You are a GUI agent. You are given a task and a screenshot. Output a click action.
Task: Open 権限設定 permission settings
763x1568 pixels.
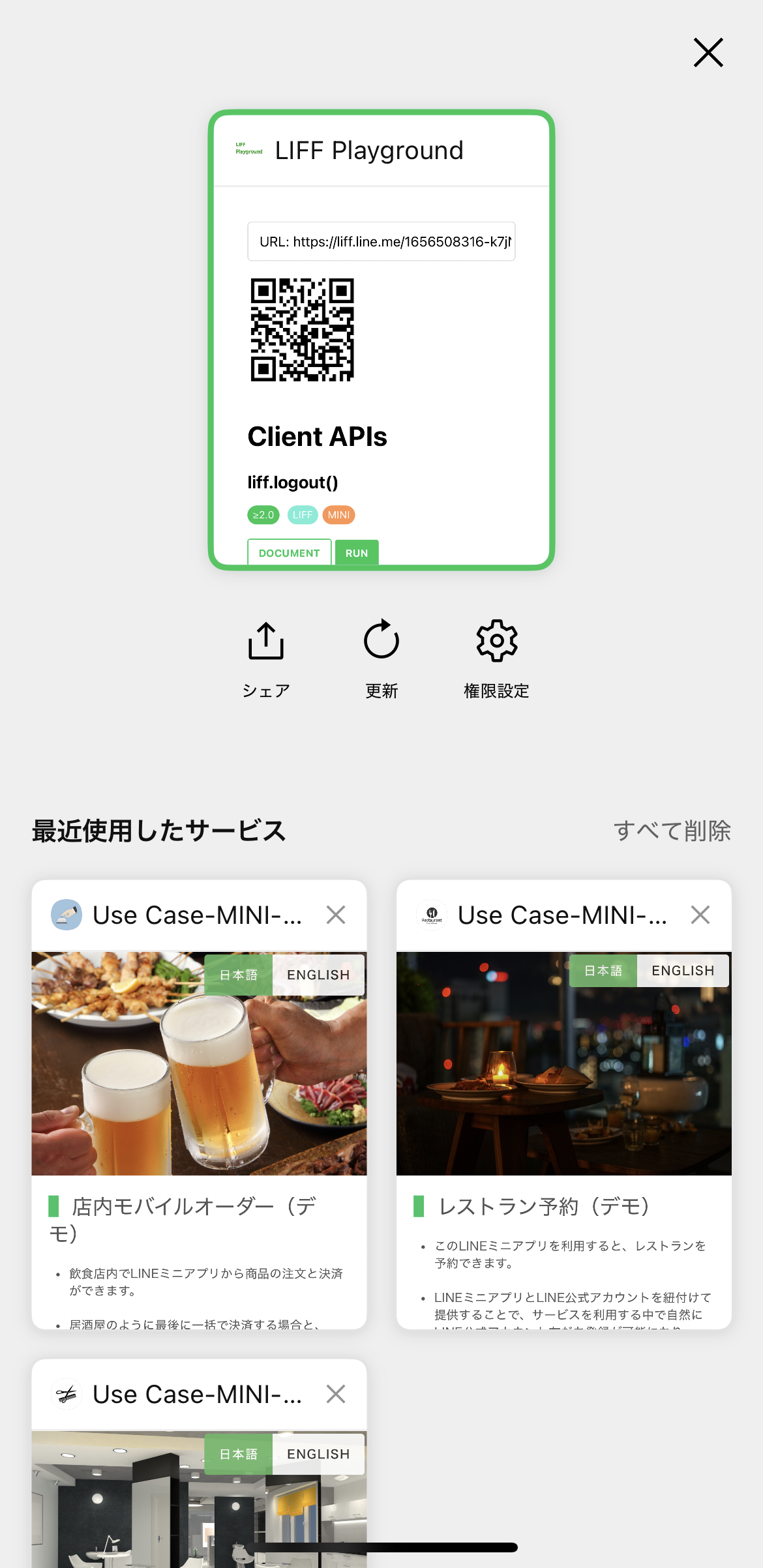[496, 657]
